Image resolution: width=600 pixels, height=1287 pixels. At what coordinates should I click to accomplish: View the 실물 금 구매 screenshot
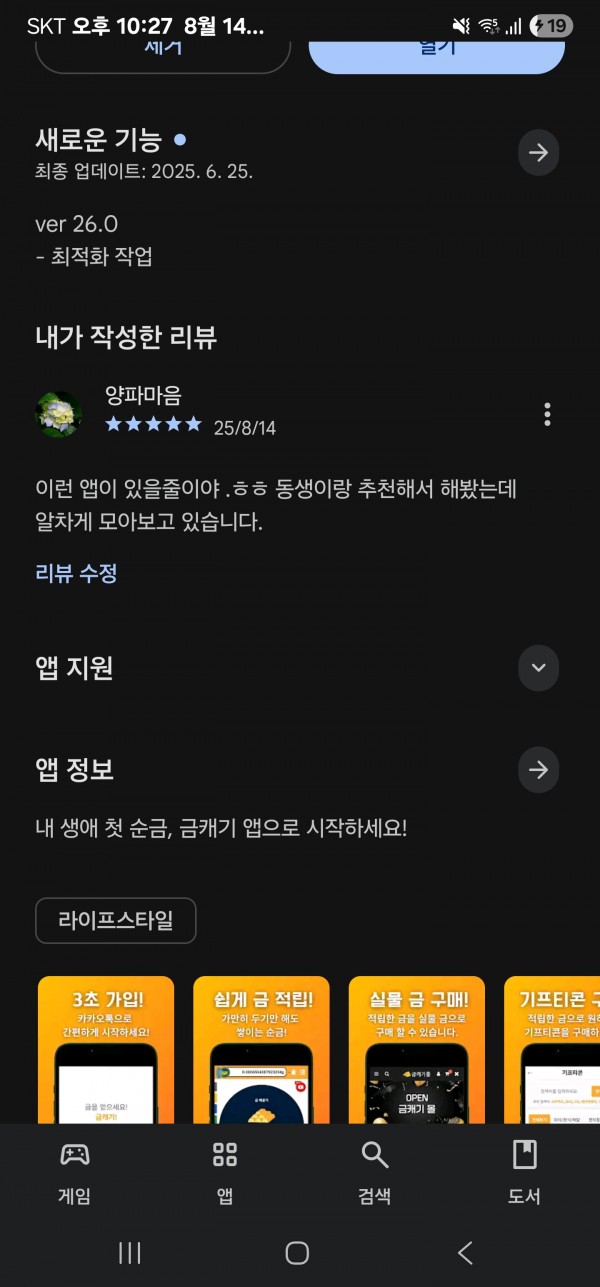pos(417,1050)
